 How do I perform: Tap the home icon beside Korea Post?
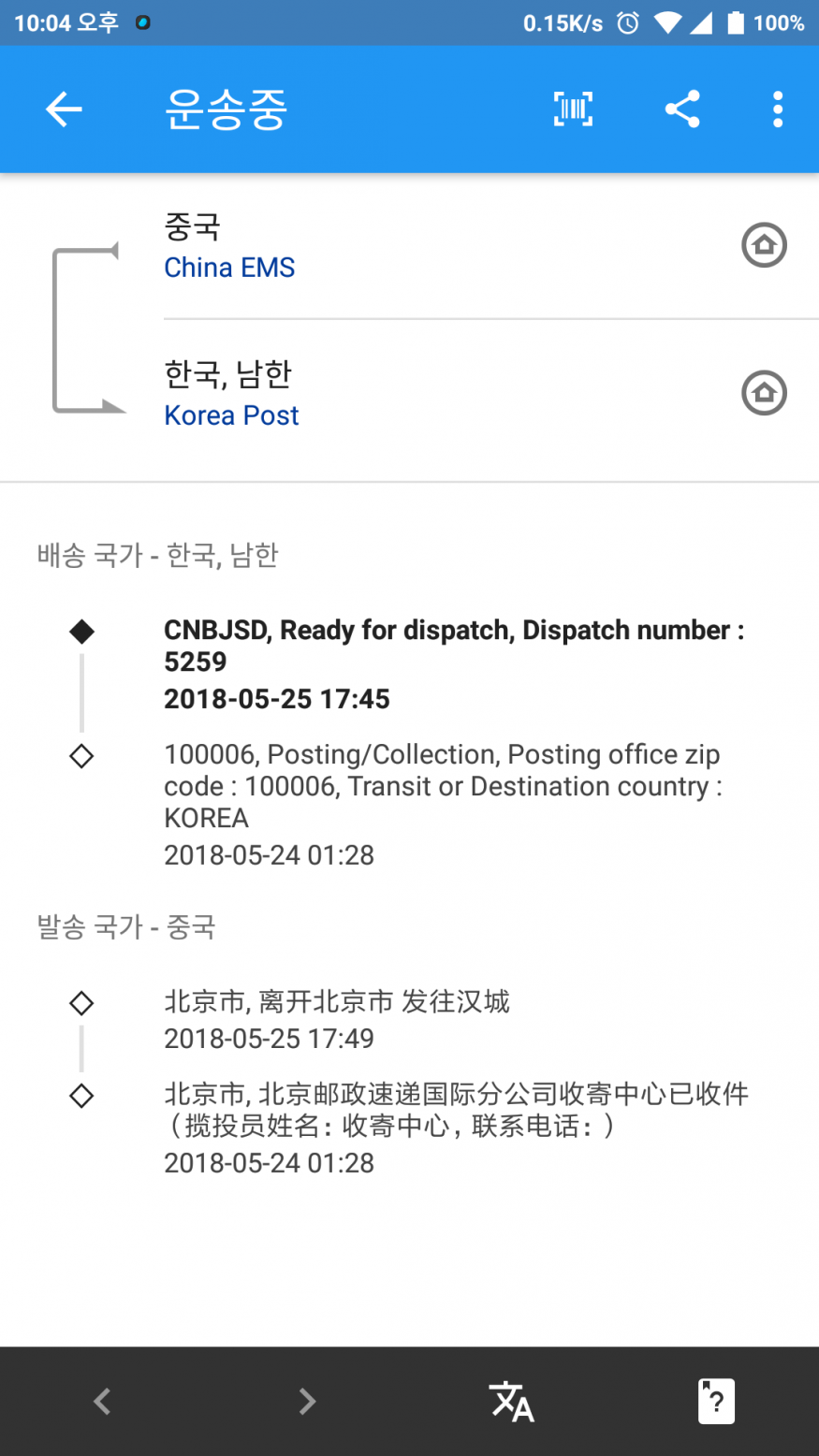click(764, 393)
